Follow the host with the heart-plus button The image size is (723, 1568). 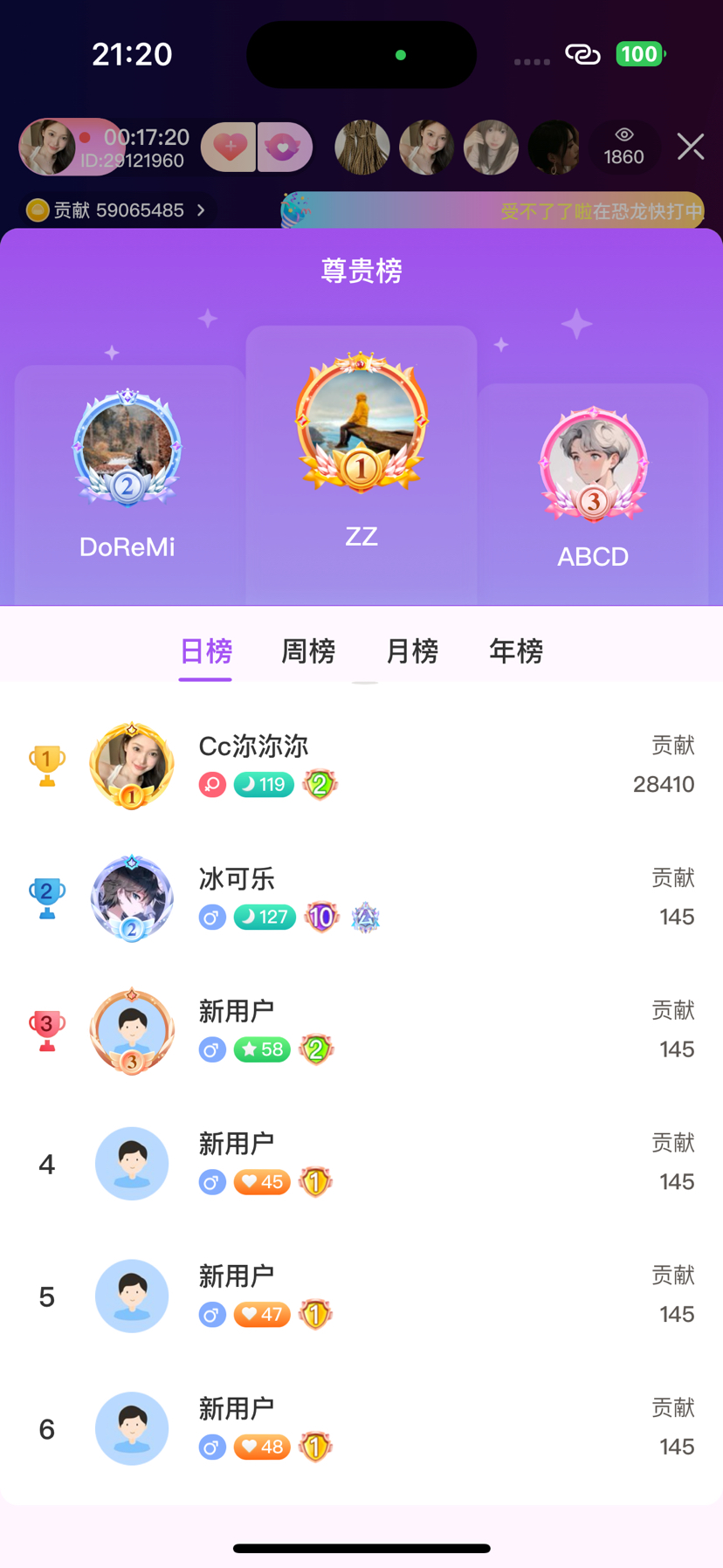[229, 147]
